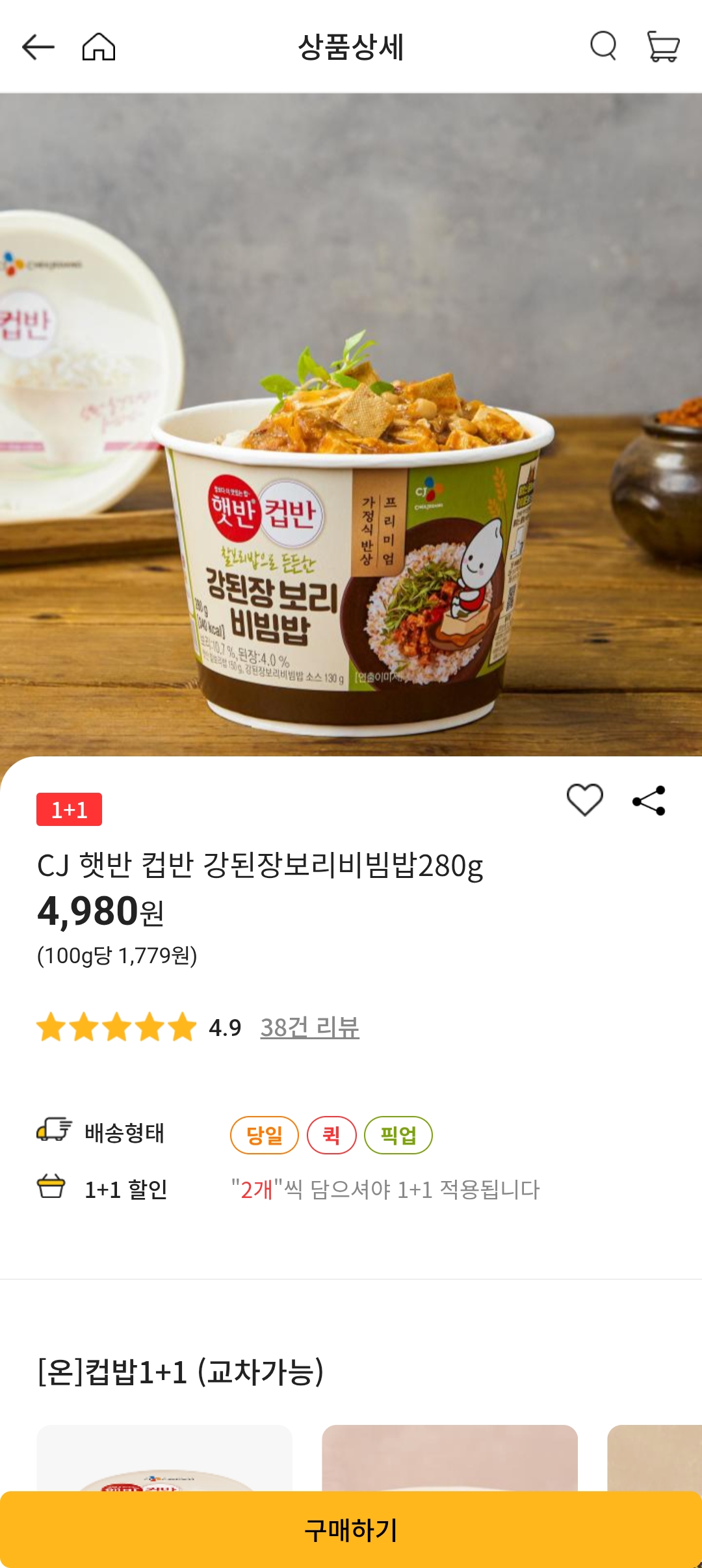Tap the back arrow icon
This screenshot has height=1568, width=702.
pyautogui.click(x=37, y=47)
